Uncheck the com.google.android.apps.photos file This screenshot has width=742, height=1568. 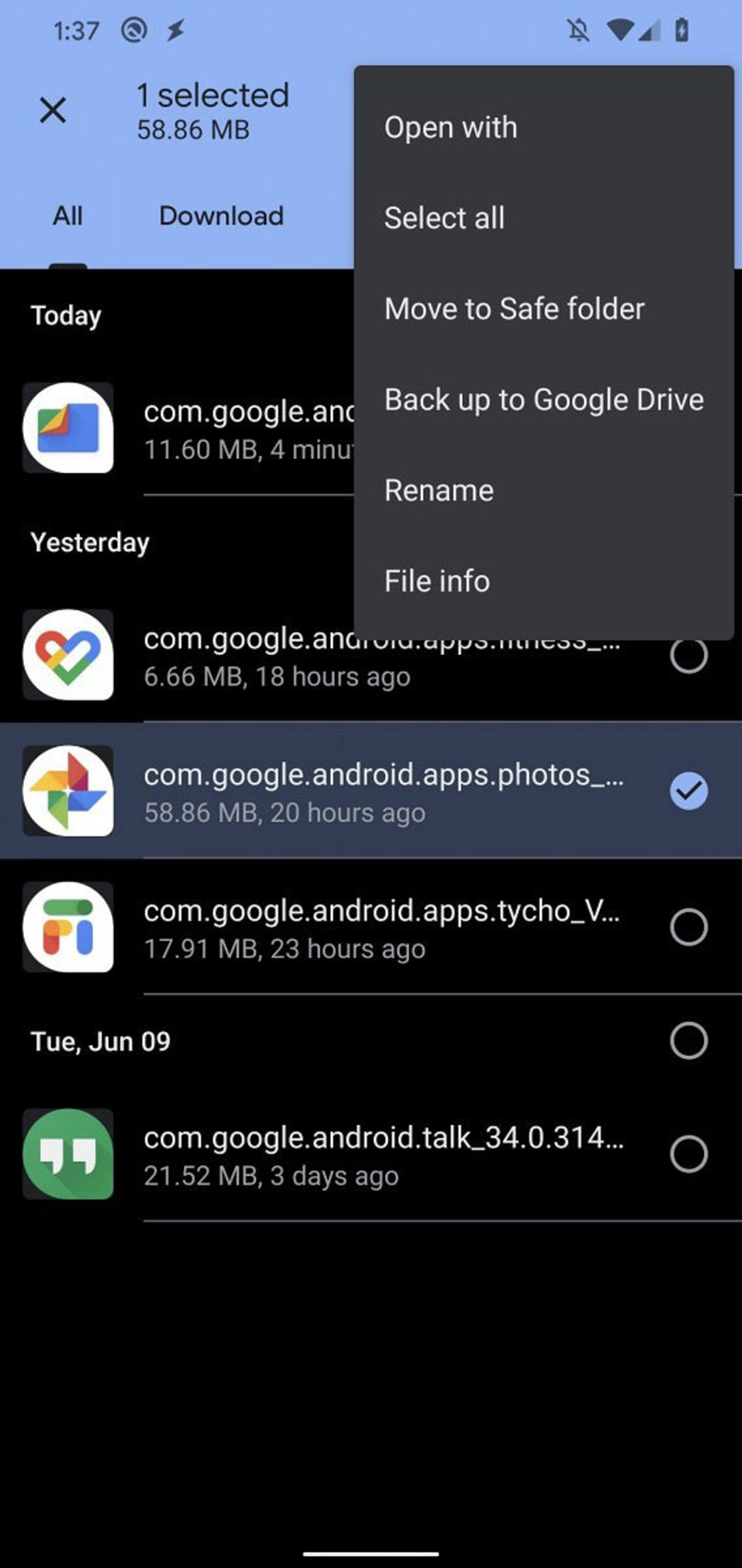688,791
